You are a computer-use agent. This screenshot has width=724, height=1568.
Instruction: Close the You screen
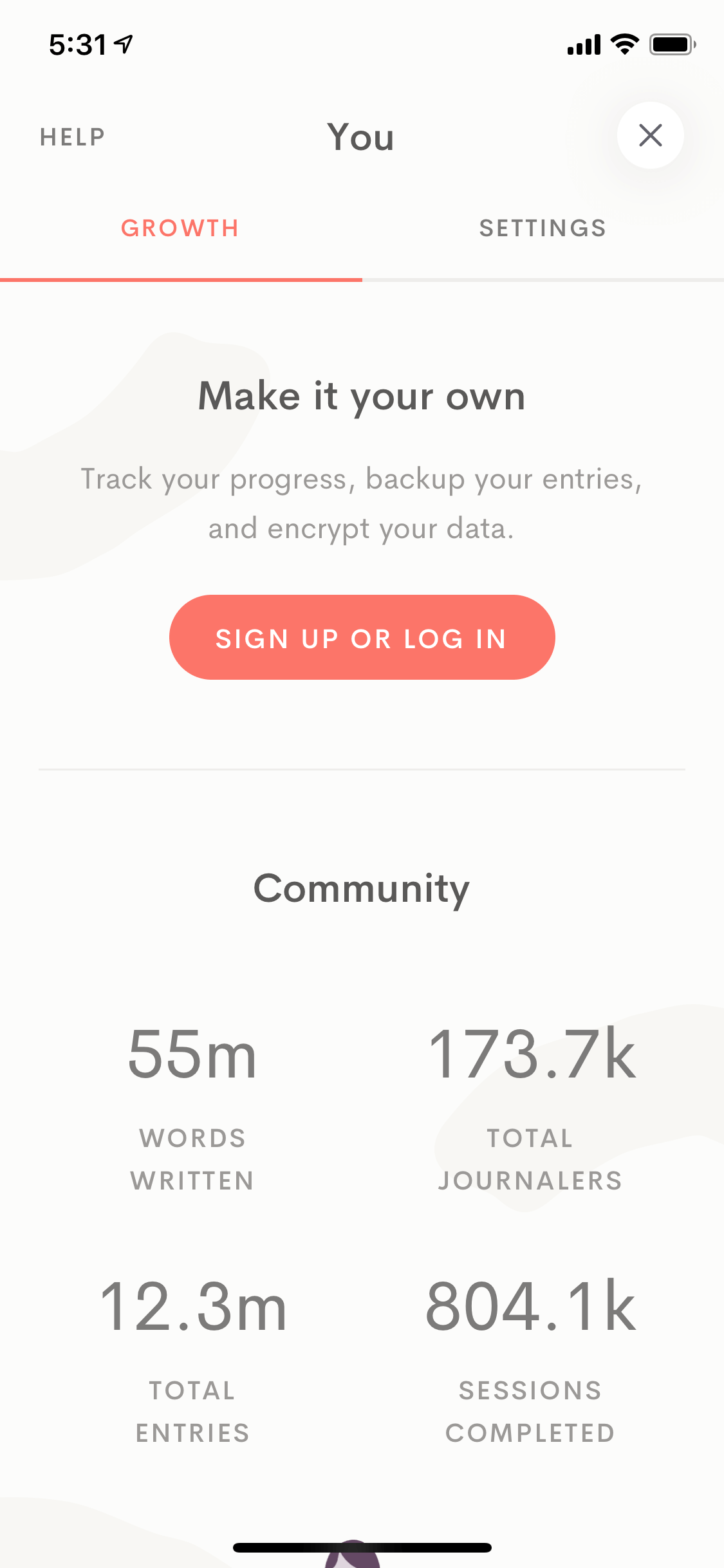click(650, 135)
